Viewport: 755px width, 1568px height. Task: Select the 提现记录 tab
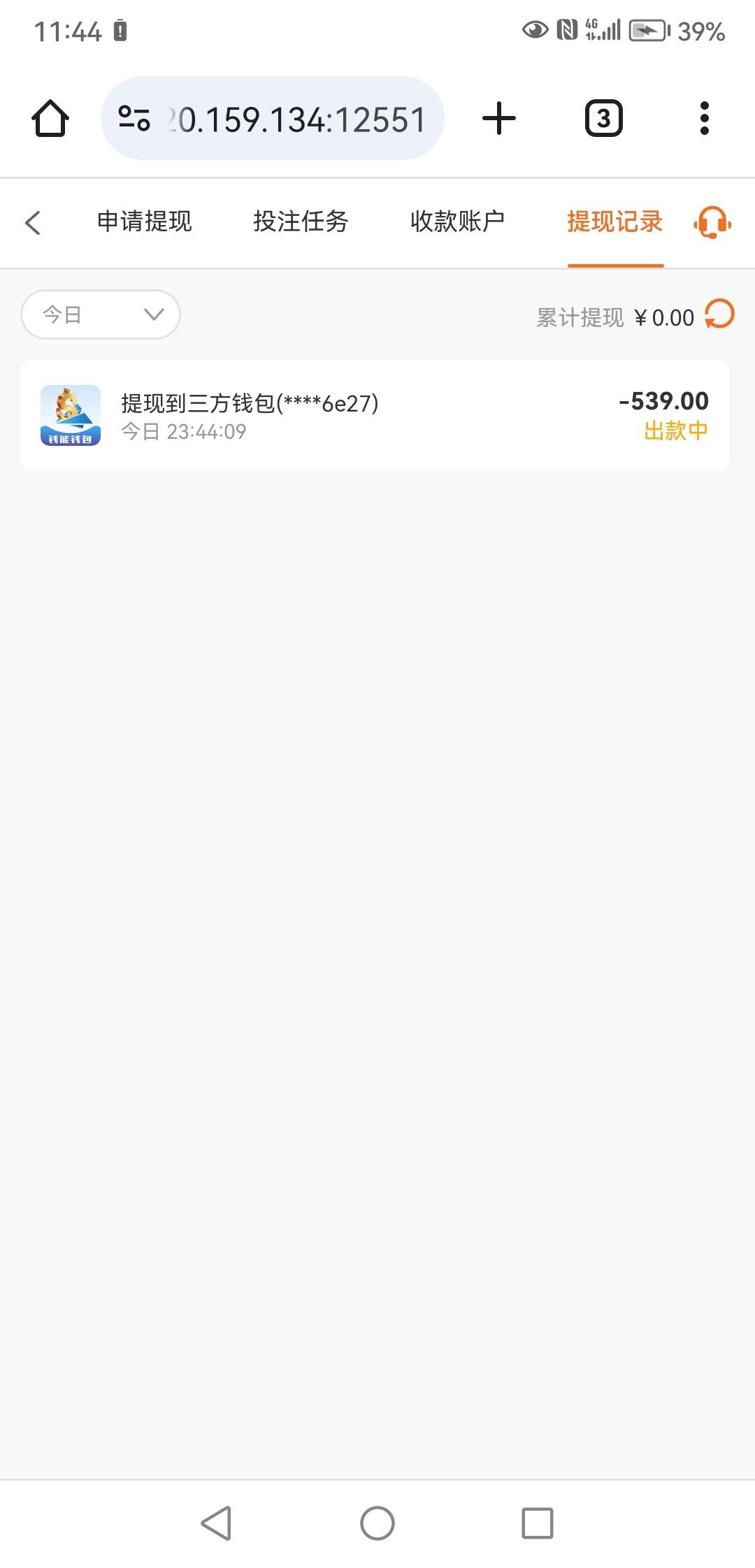(x=614, y=222)
